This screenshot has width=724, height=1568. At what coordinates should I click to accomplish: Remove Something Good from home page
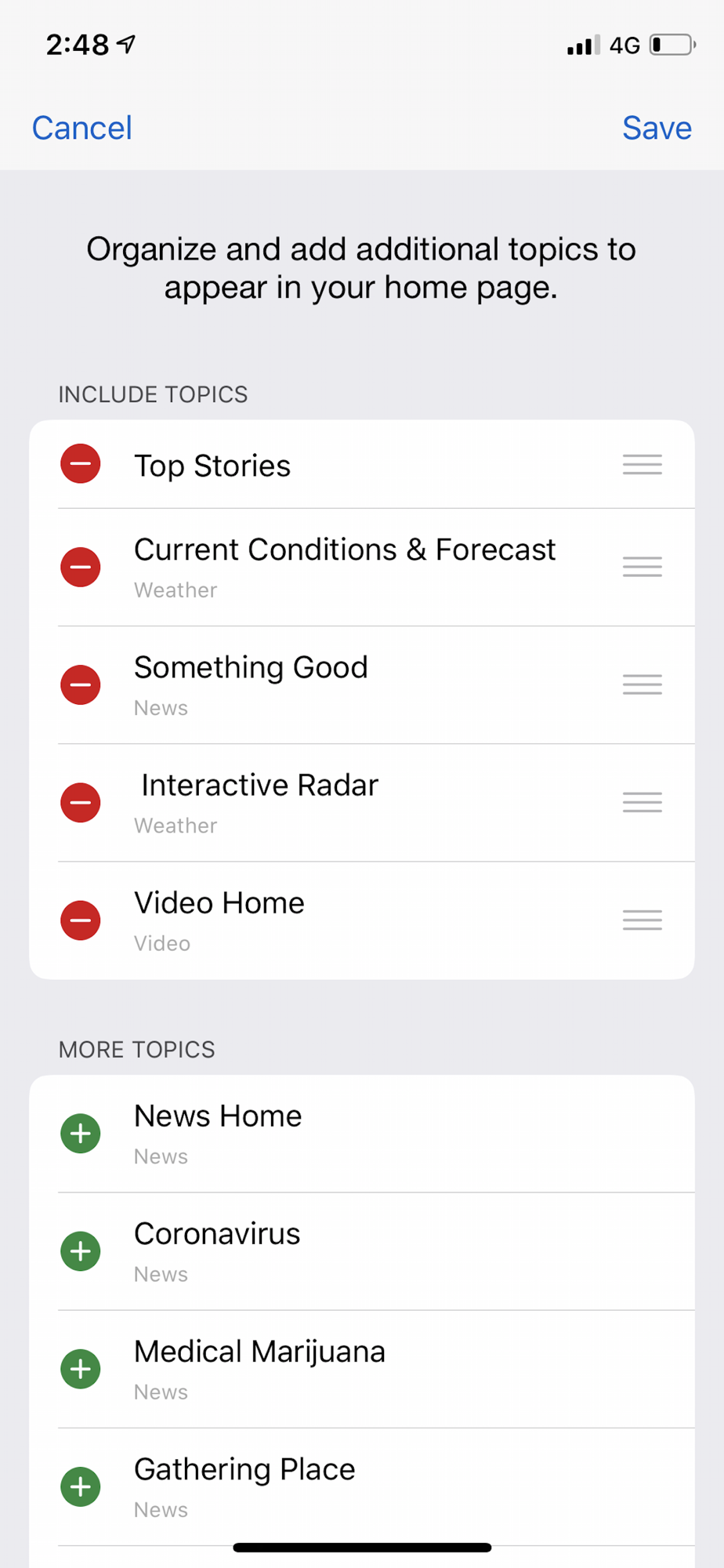pyautogui.click(x=81, y=684)
